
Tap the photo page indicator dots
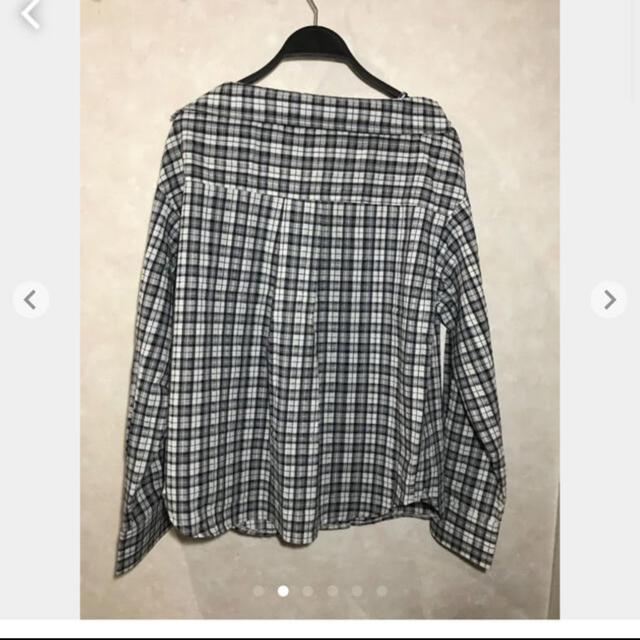pyautogui.click(x=320, y=591)
